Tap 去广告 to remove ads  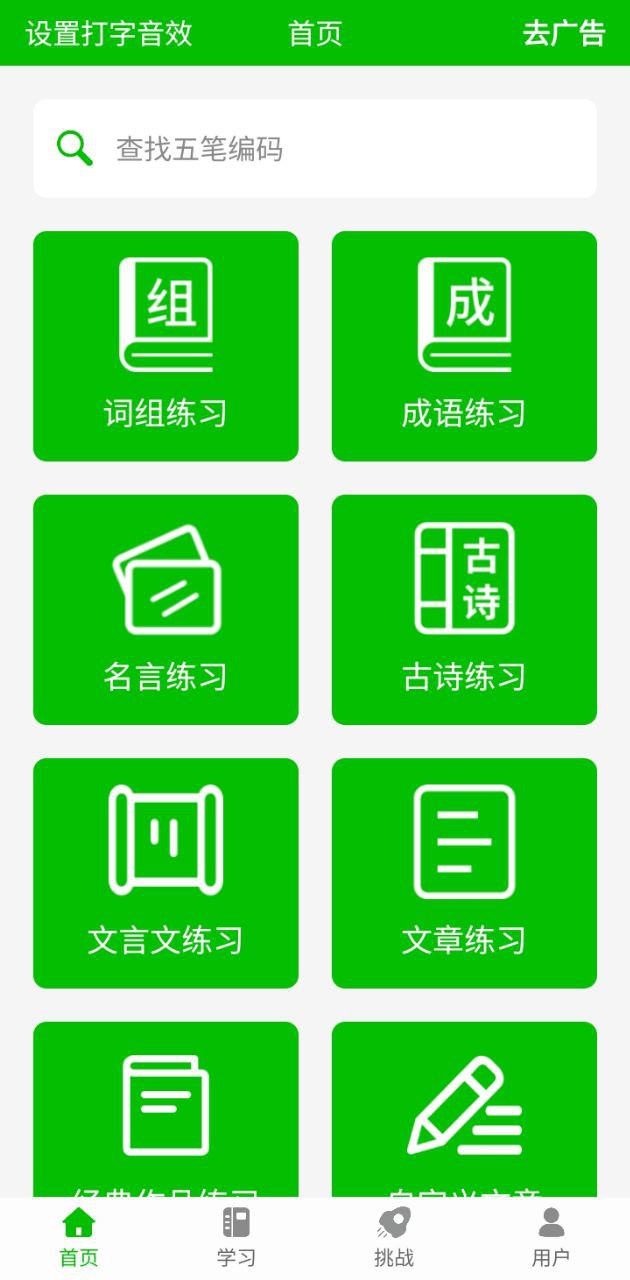[x=564, y=33]
